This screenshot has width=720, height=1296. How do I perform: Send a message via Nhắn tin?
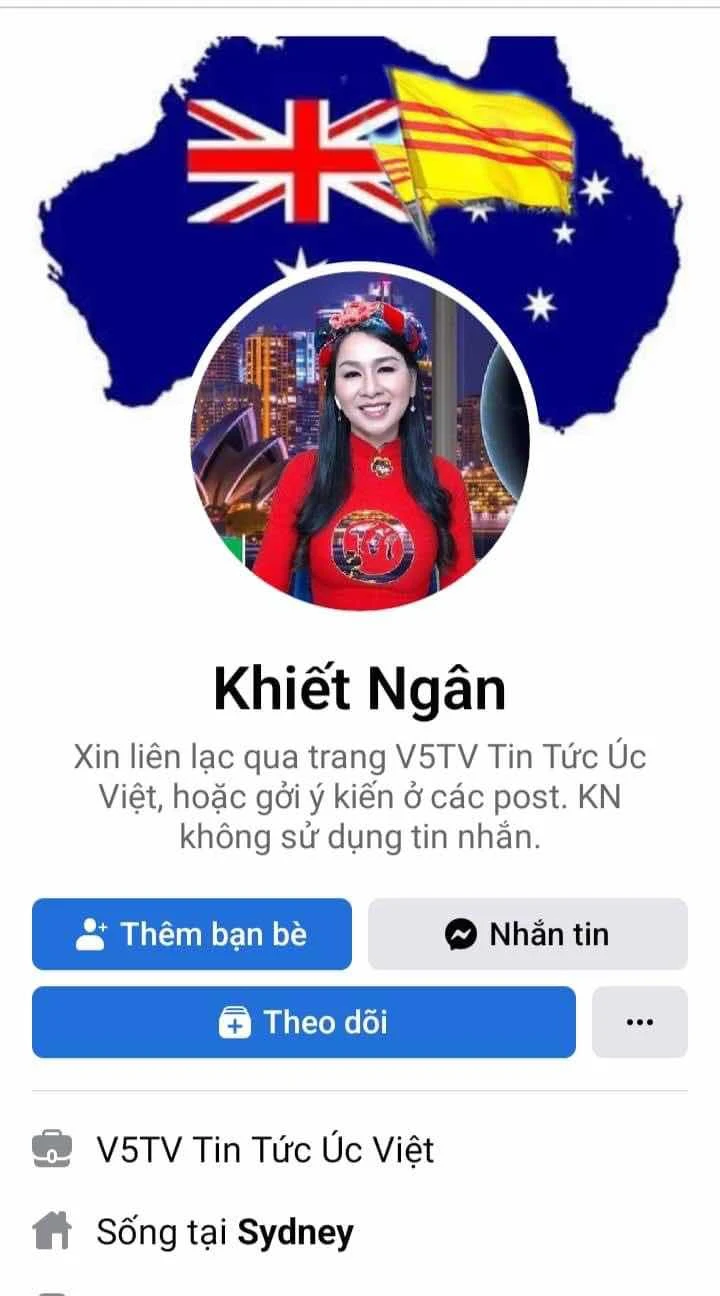[x=528, y=934]
